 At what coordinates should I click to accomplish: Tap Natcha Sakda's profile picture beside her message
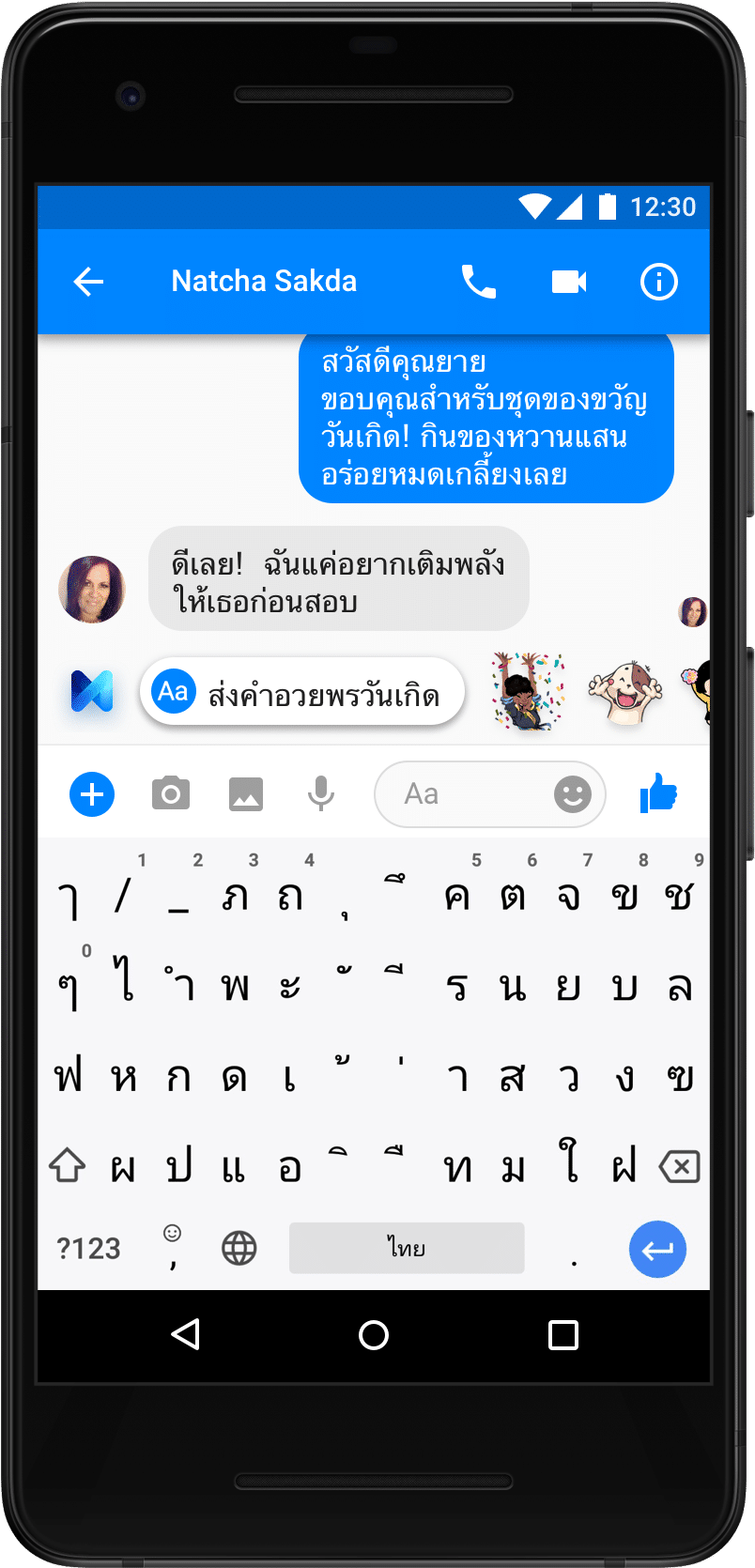(92, 590)
